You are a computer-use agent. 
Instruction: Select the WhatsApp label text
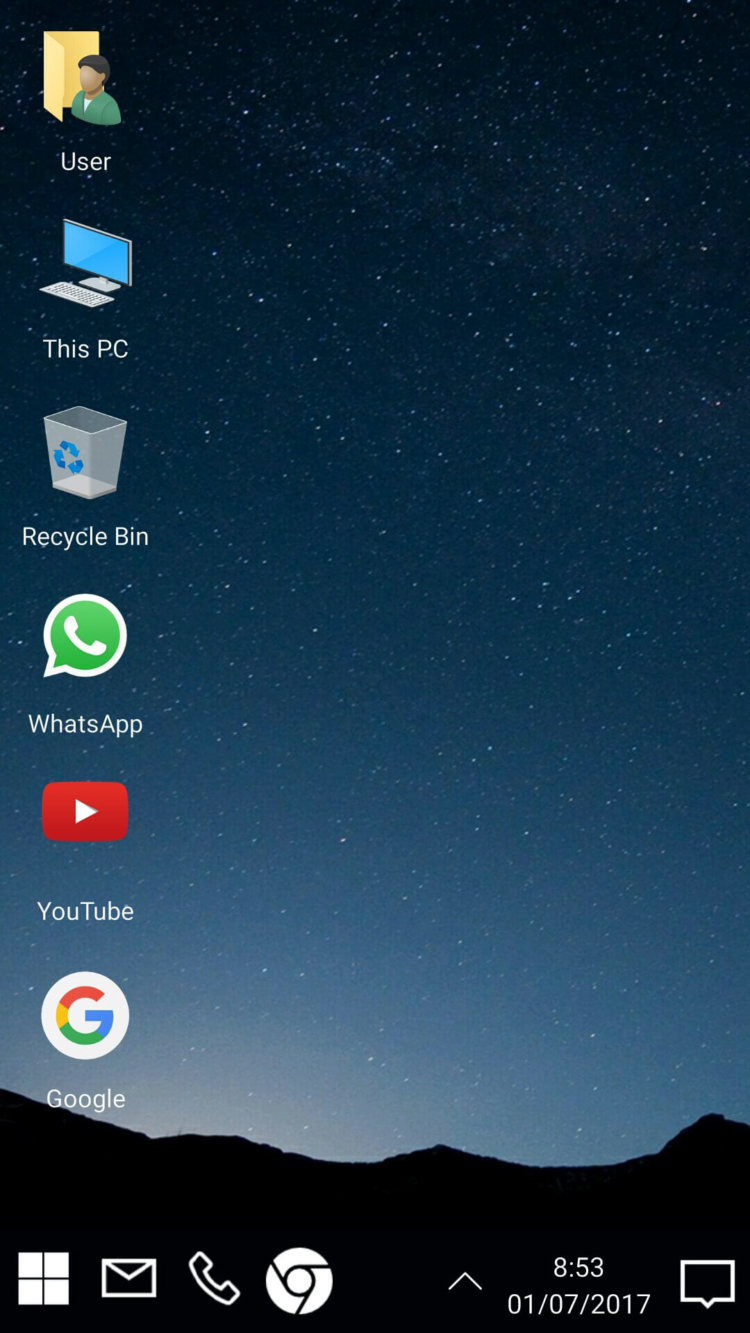(x=85, y=723)
